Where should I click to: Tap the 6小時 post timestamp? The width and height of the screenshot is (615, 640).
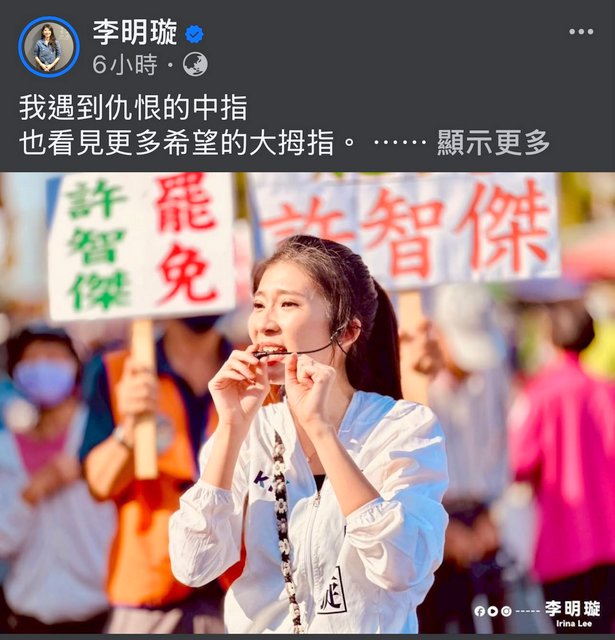(x=125, y=65)
